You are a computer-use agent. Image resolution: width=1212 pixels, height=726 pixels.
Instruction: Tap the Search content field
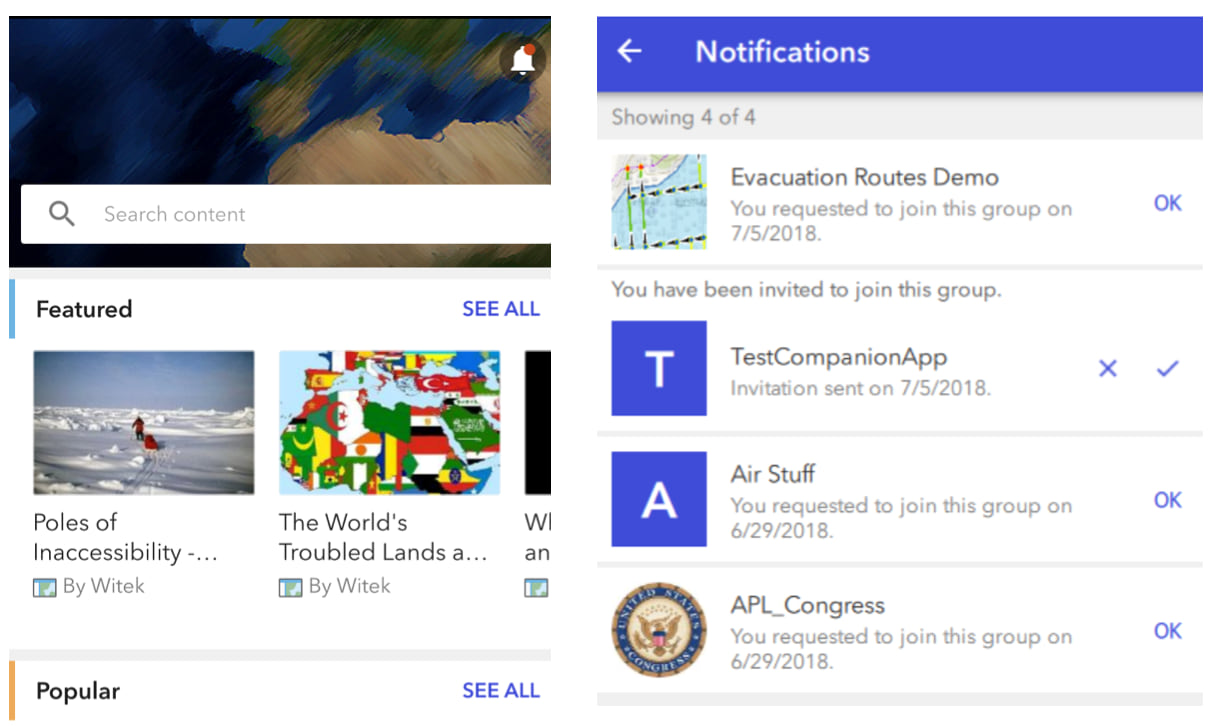tap(300, 214)
